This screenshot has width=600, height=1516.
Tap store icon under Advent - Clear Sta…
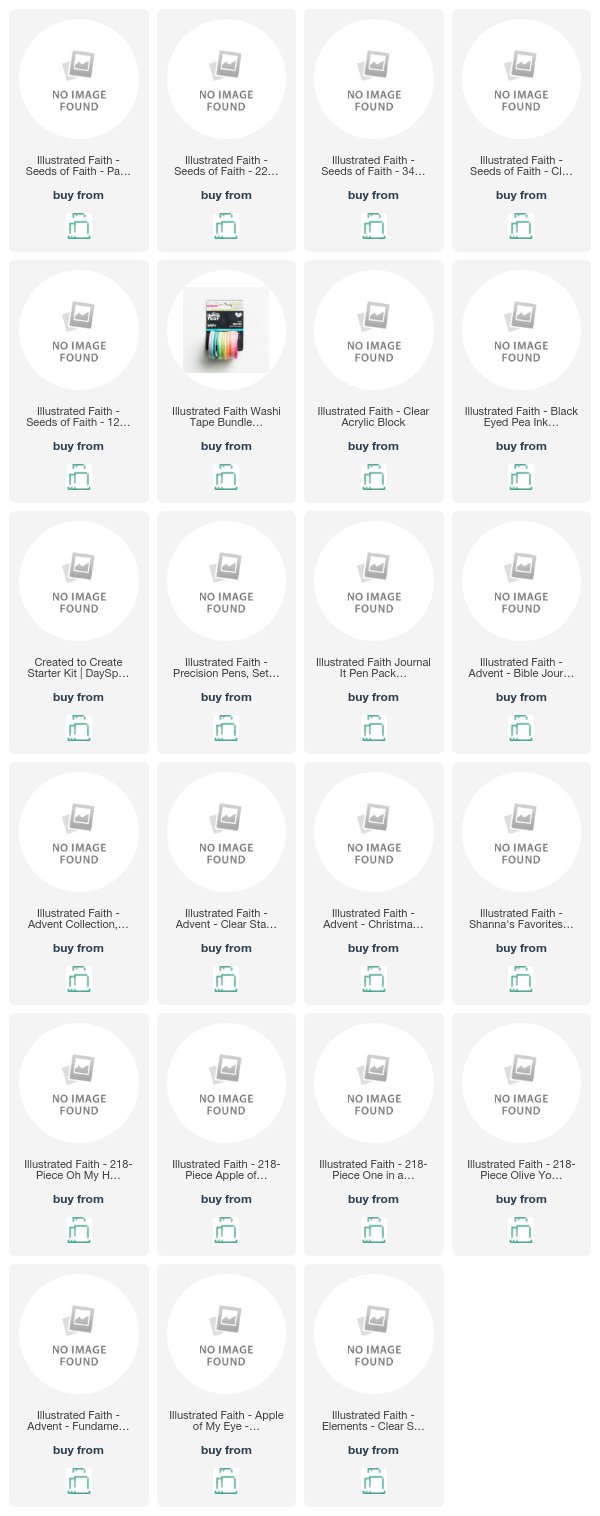coord(226,979)
